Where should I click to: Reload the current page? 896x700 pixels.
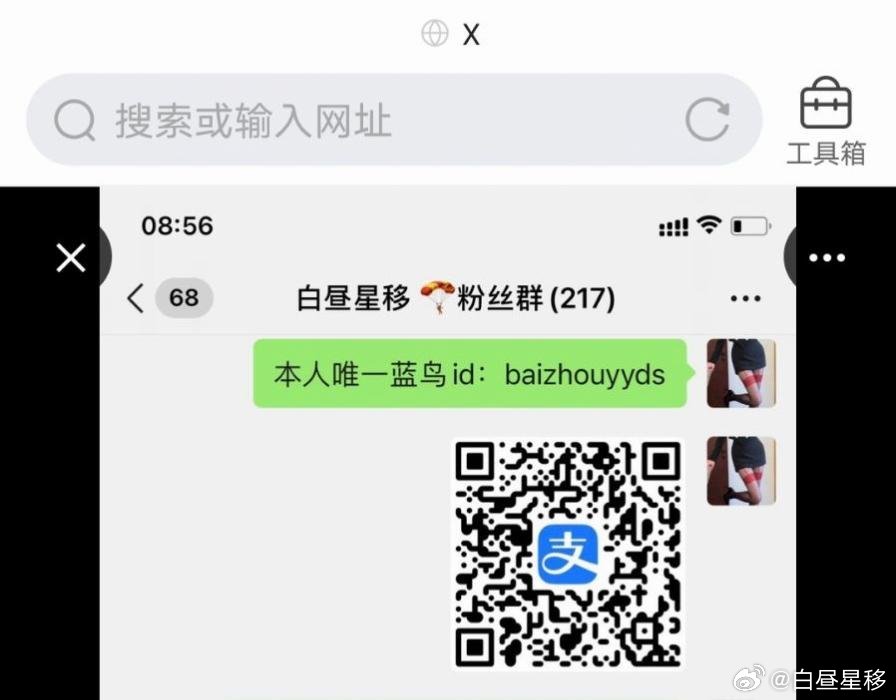pos(707,121)
